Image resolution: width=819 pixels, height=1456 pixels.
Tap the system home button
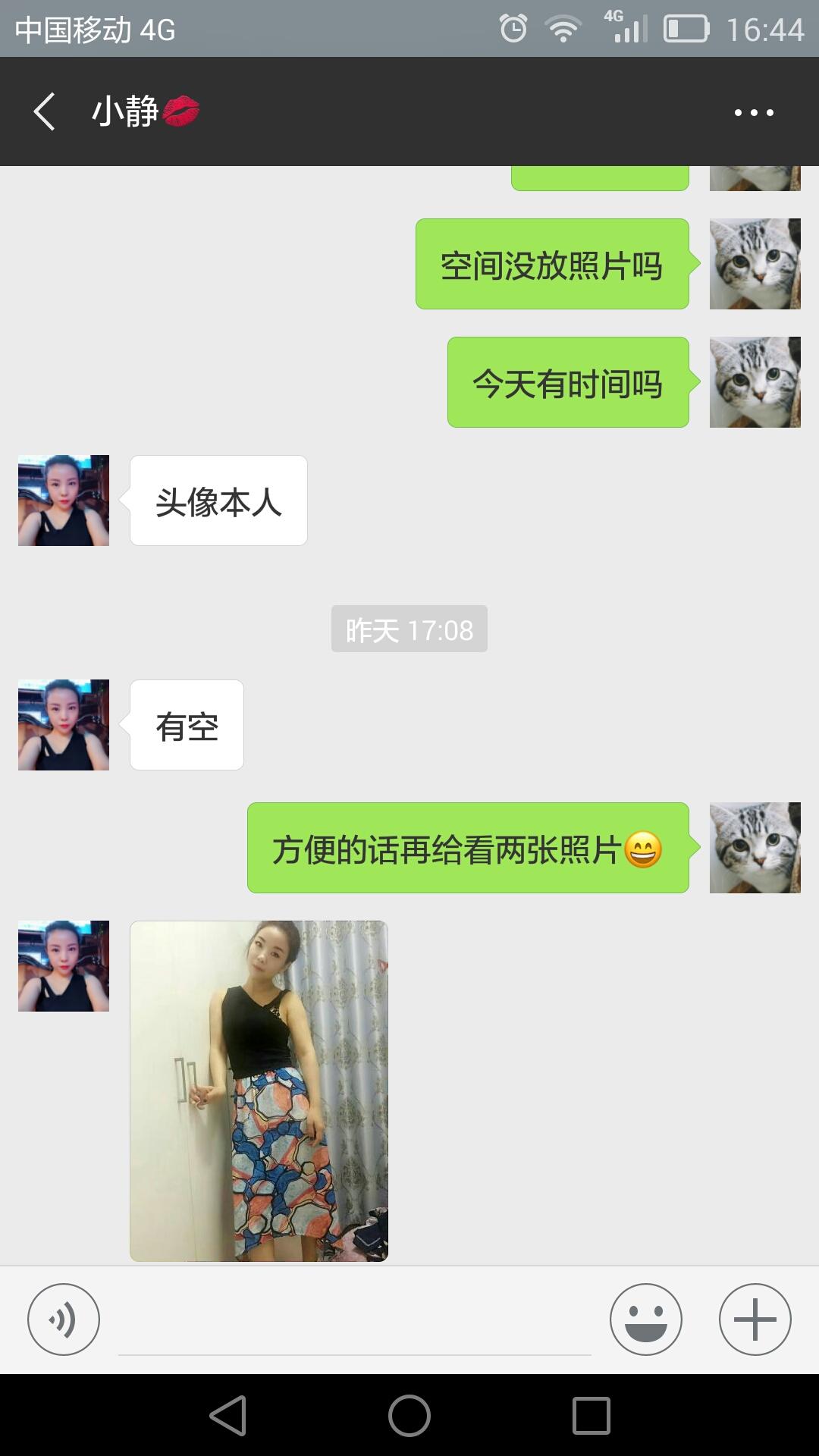409,1416
